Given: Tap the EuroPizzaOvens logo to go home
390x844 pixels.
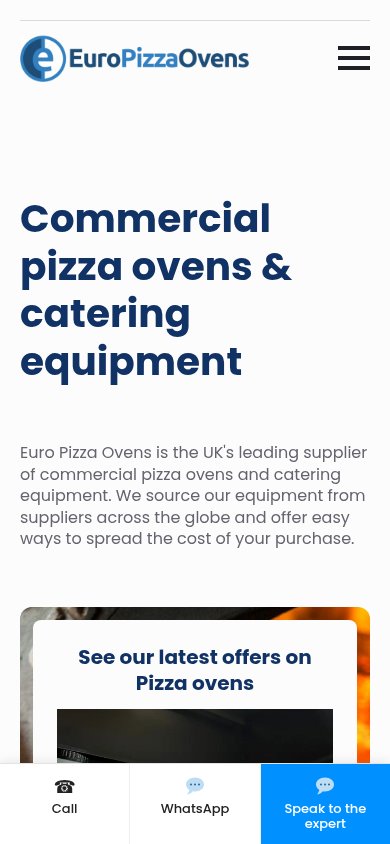Looking at the screenshot, I should click(x=134, y=59).
